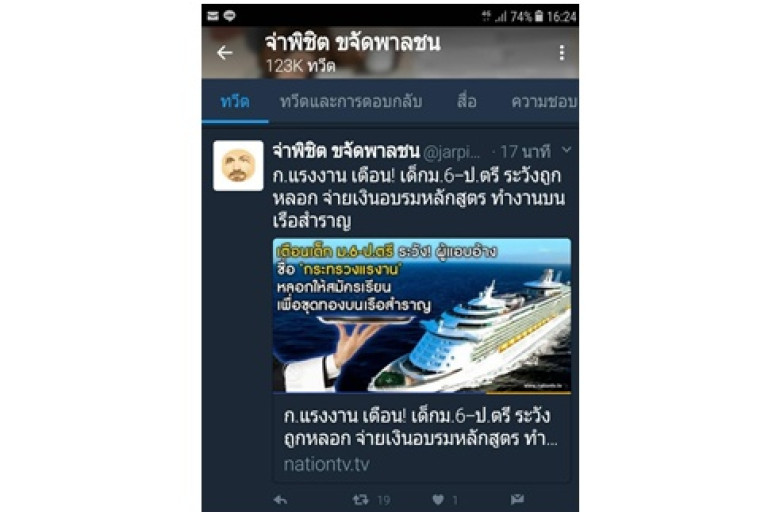Retweet the ก.แรงงาน tweet
Viewport: 768px width, 512px height.
[361, 498]
